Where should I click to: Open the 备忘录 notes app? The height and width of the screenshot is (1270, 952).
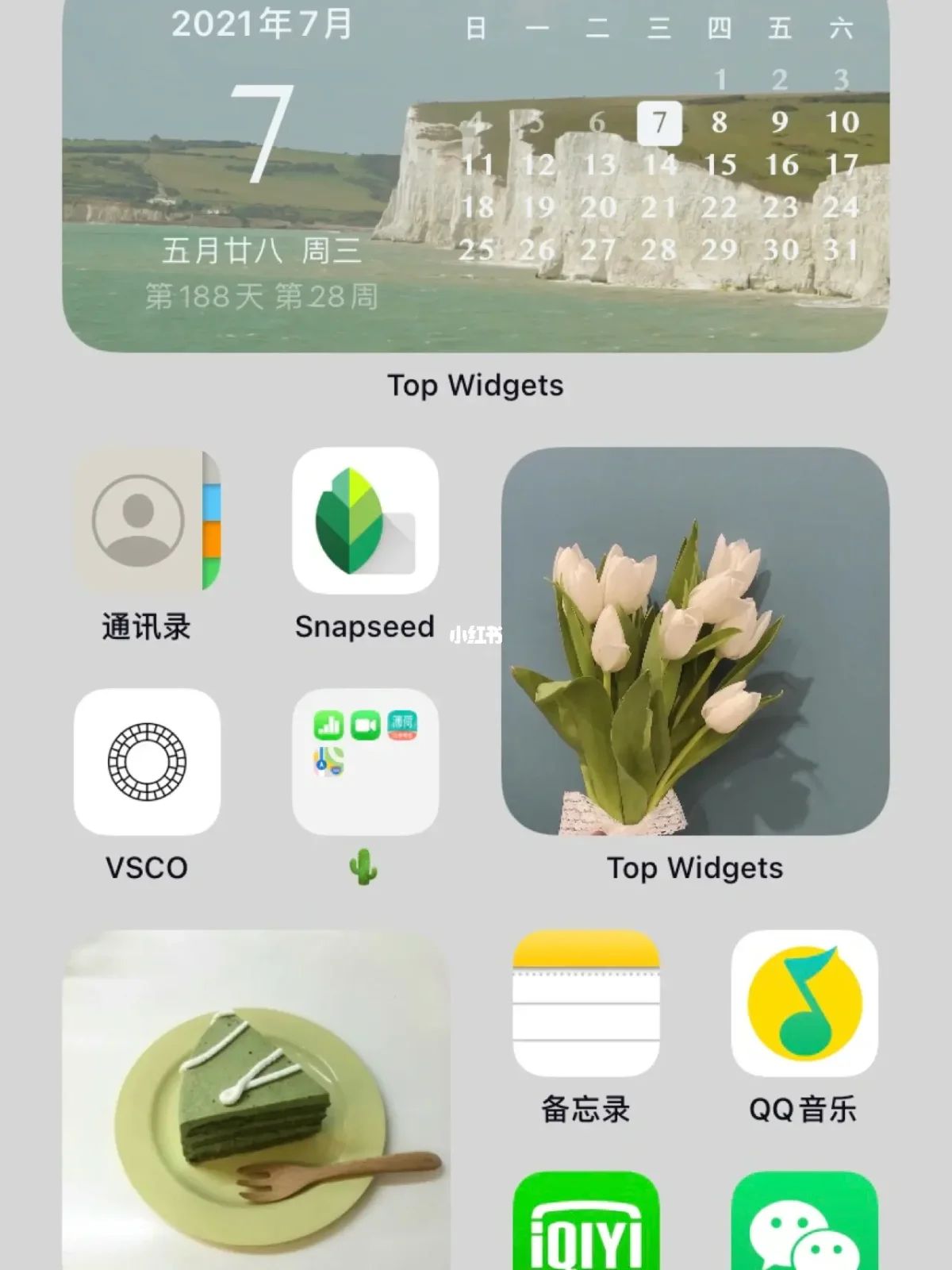pyautogui.click(x=585, y=1003)
